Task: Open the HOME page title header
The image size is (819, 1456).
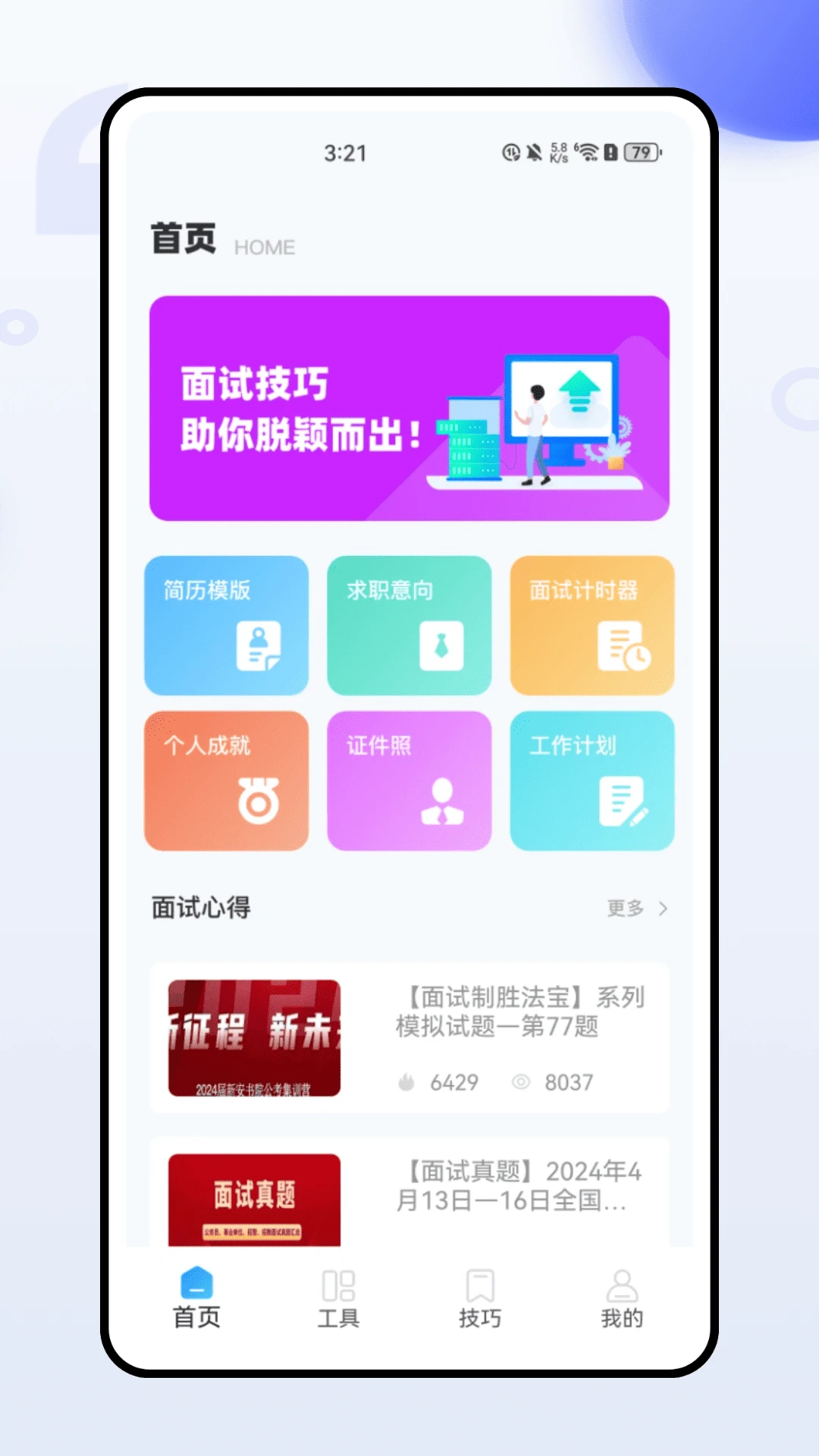Action: coord(264,246)
